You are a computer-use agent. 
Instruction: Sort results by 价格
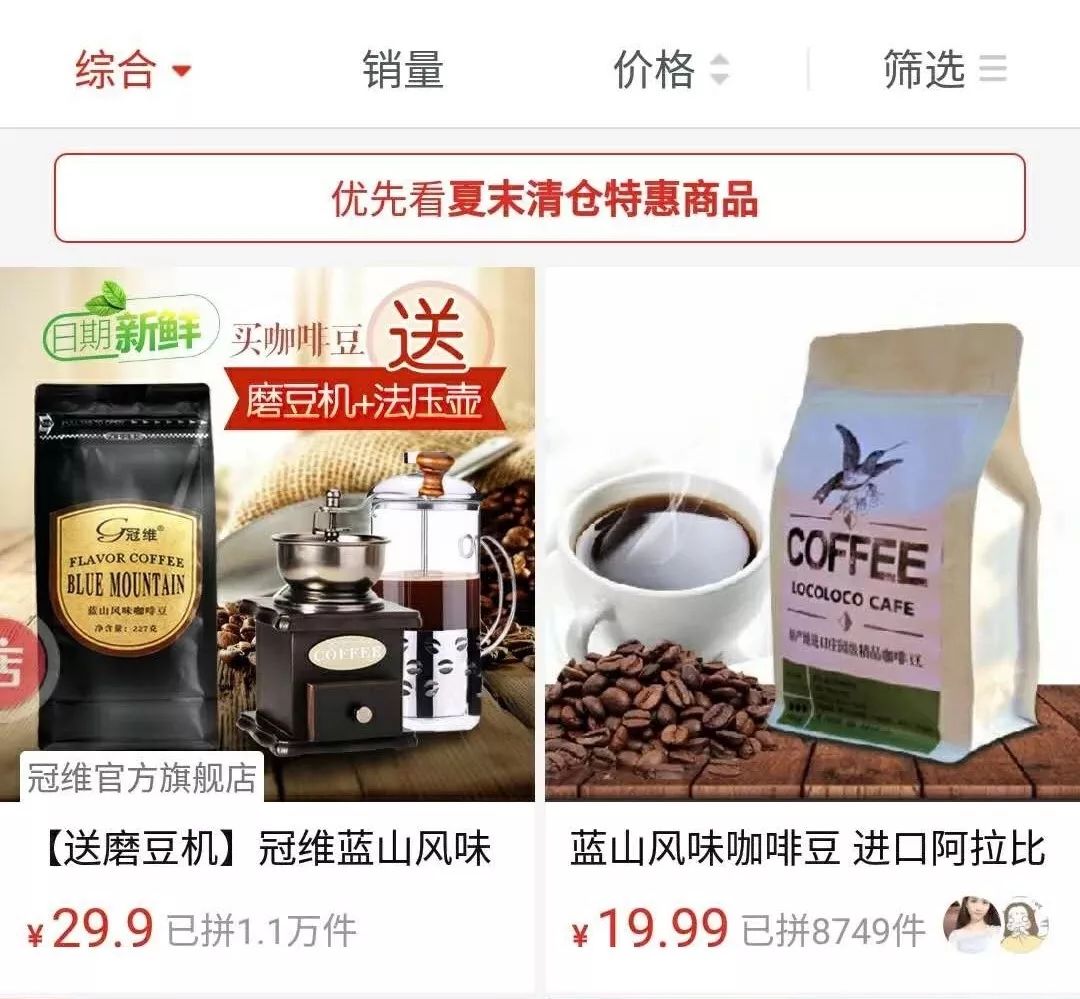coord(670,70)
